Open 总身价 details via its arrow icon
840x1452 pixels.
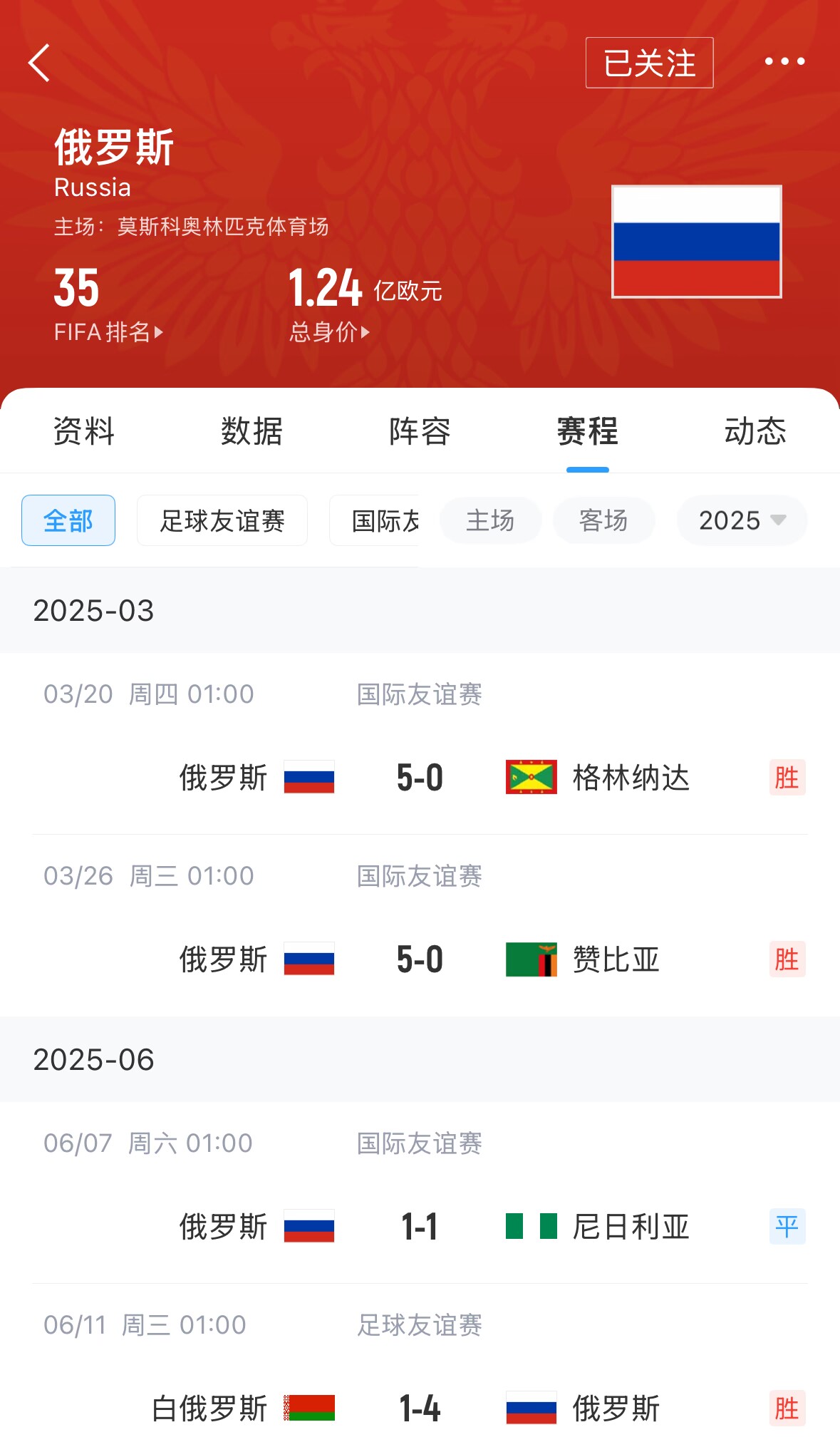click(x=367, y=332)
